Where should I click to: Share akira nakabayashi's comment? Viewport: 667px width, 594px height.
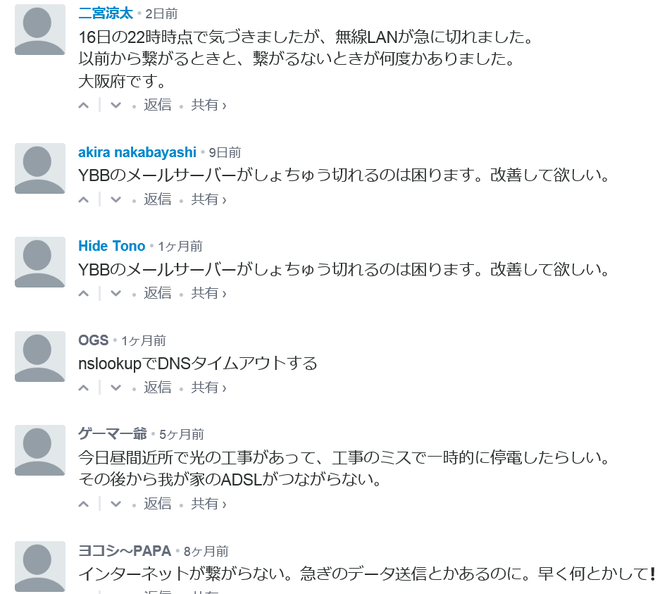pyautogui.click(x=208, y=200)
